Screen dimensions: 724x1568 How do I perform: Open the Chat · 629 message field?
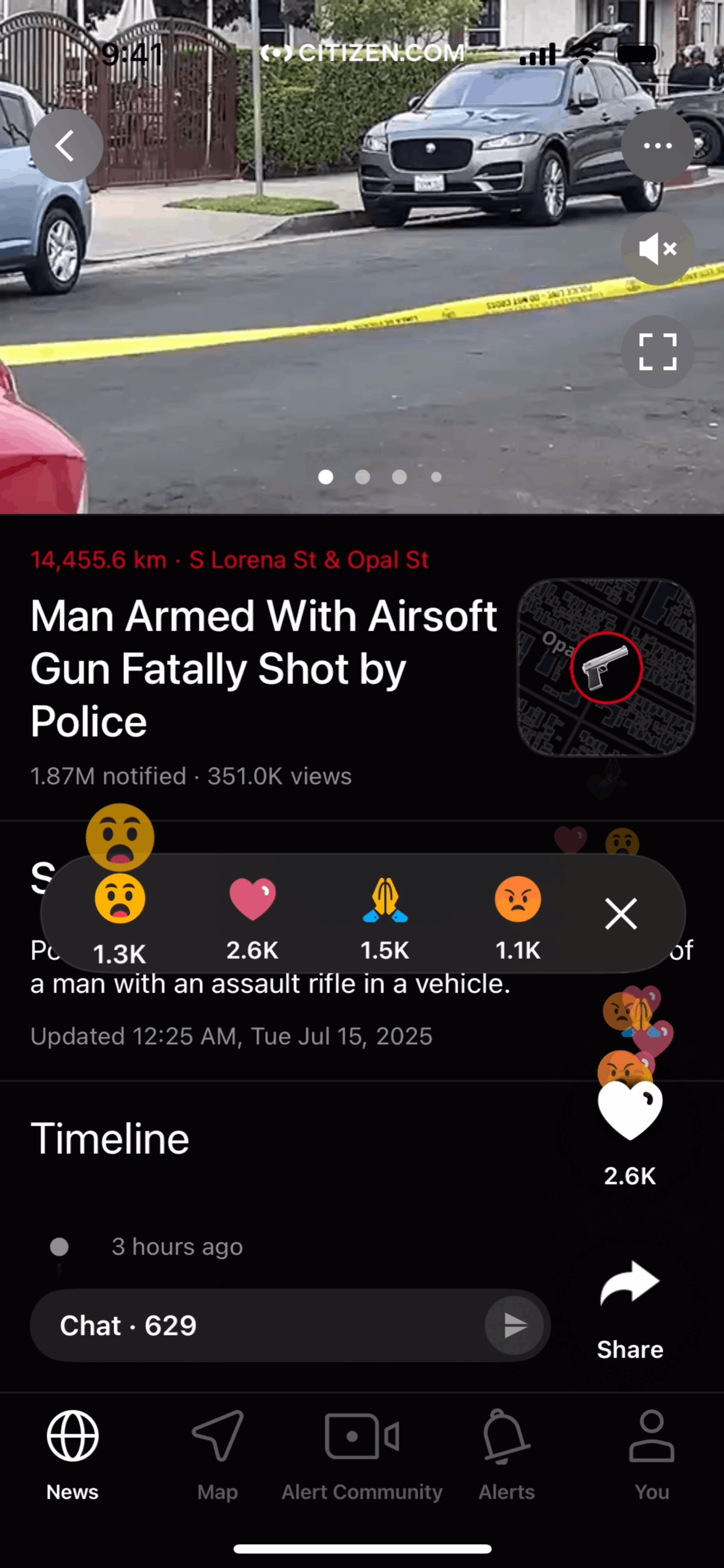point(258,1326)
